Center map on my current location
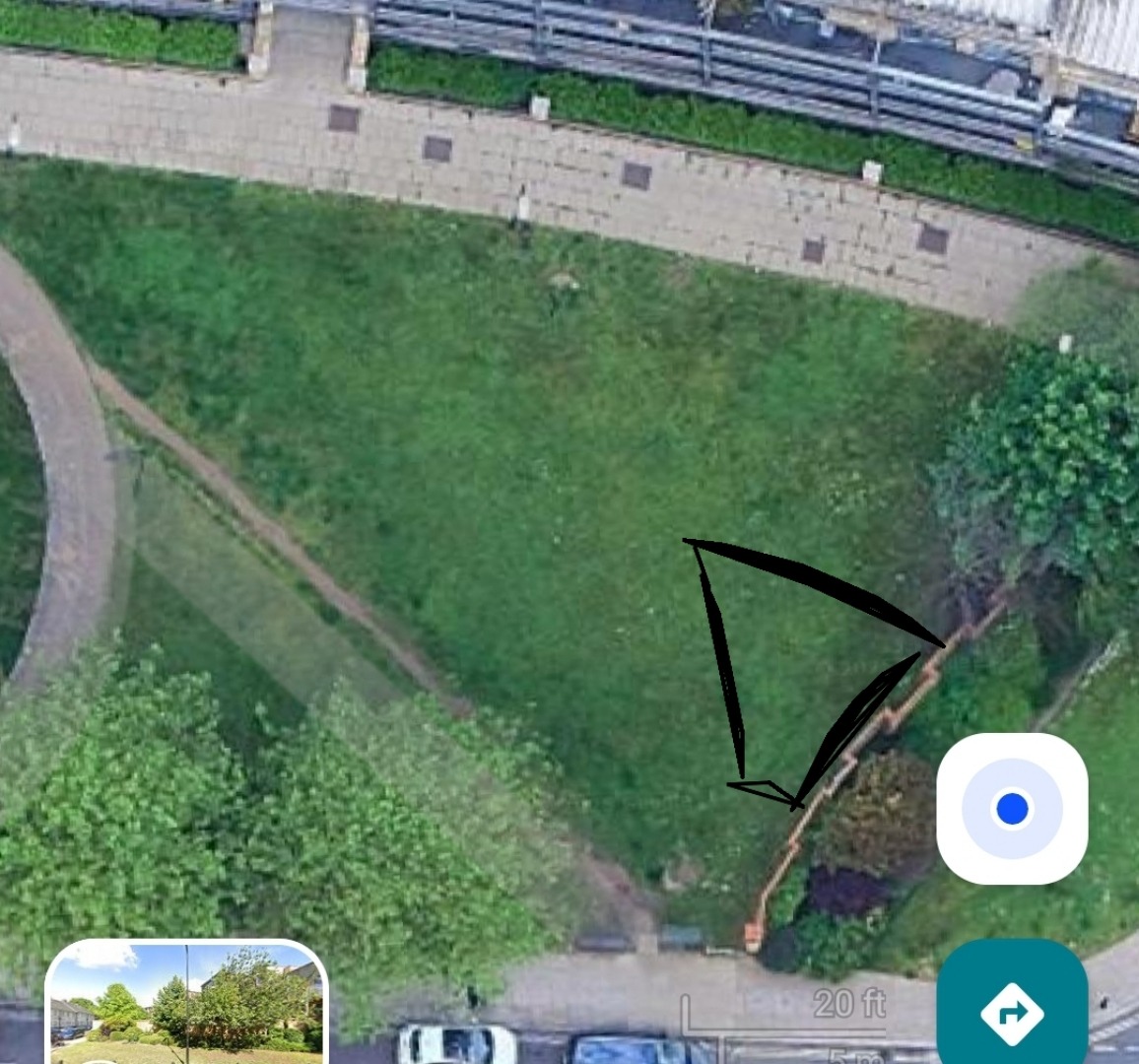1139x1064 pixels. tap(1012, 809)
